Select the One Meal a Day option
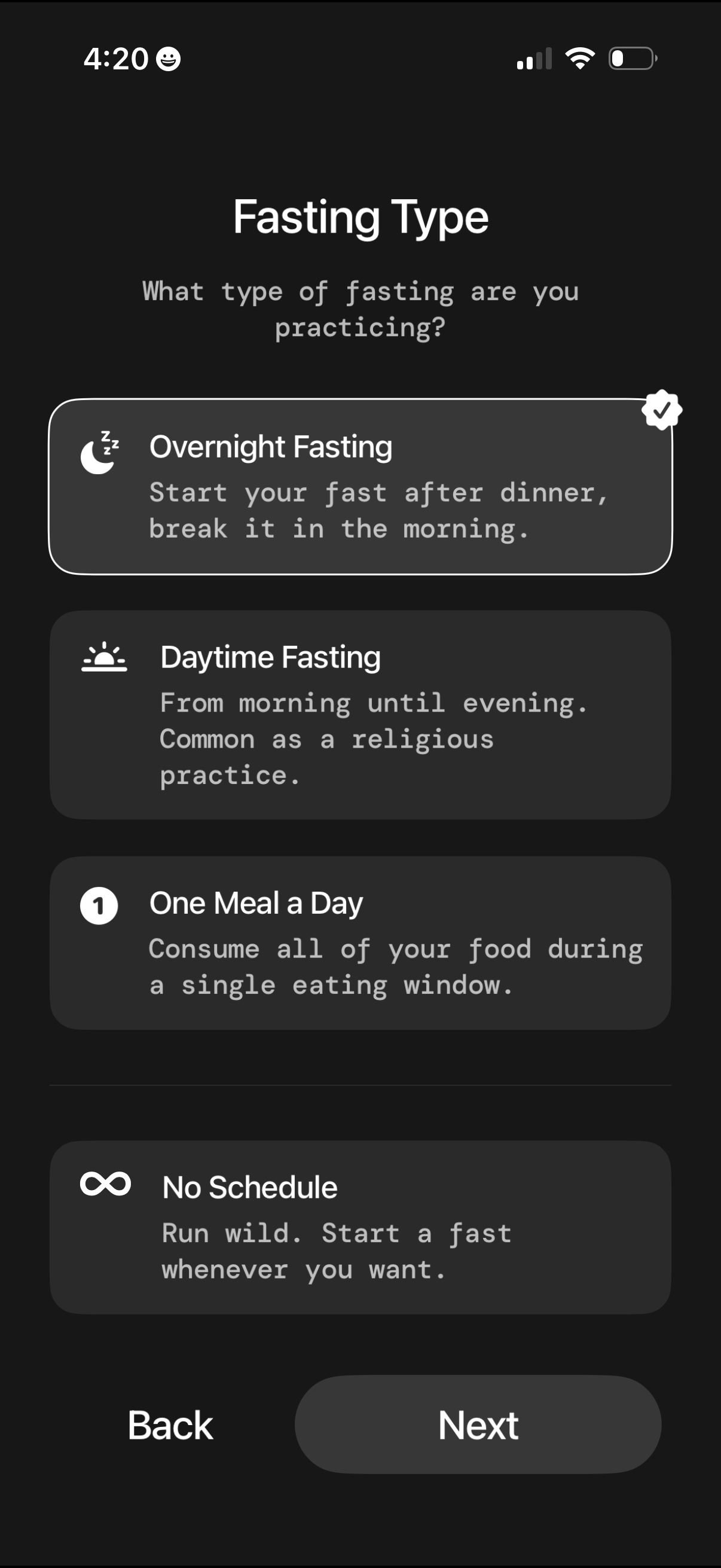Image resolution: width=721 pixels, height=1568 pixels. 360,944
